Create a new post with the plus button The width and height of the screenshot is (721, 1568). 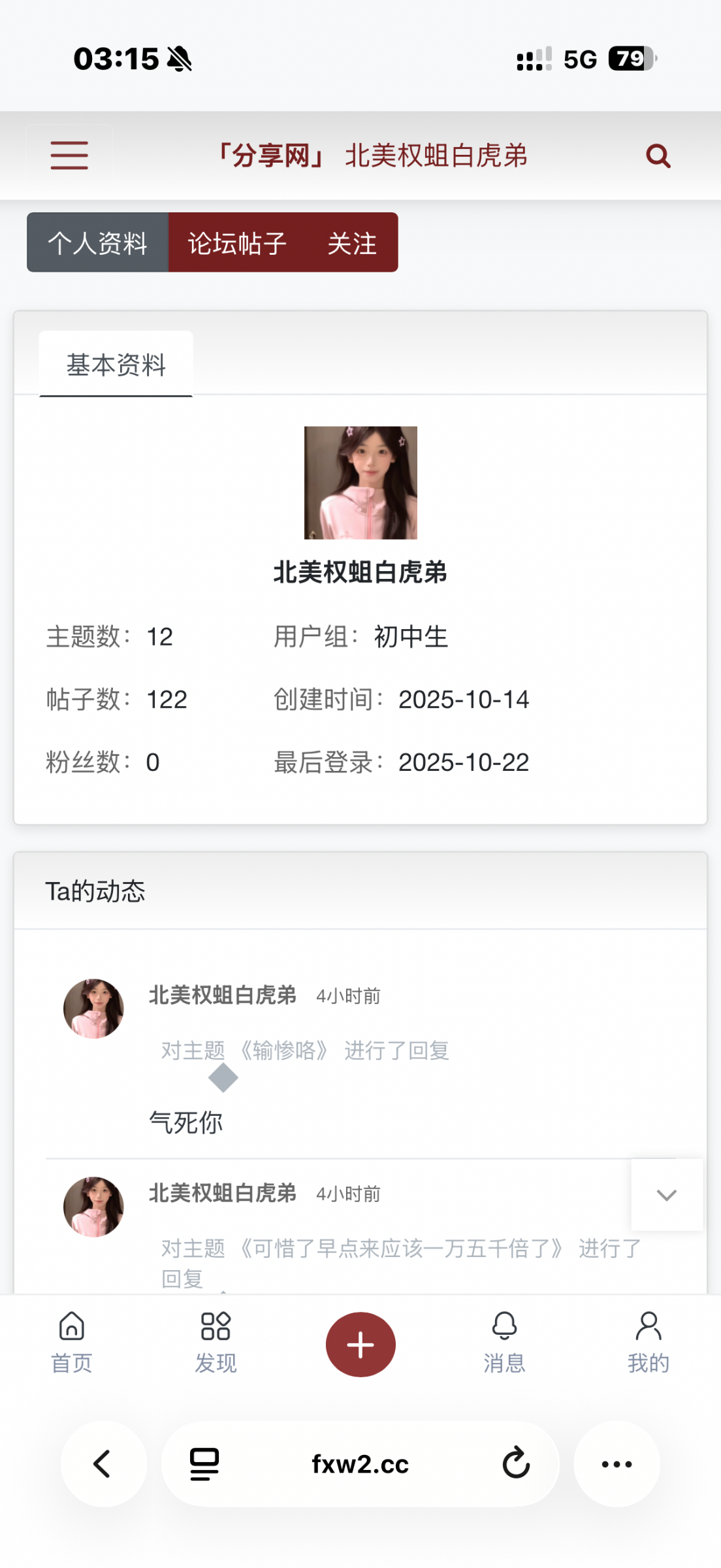coord(360,1345)
